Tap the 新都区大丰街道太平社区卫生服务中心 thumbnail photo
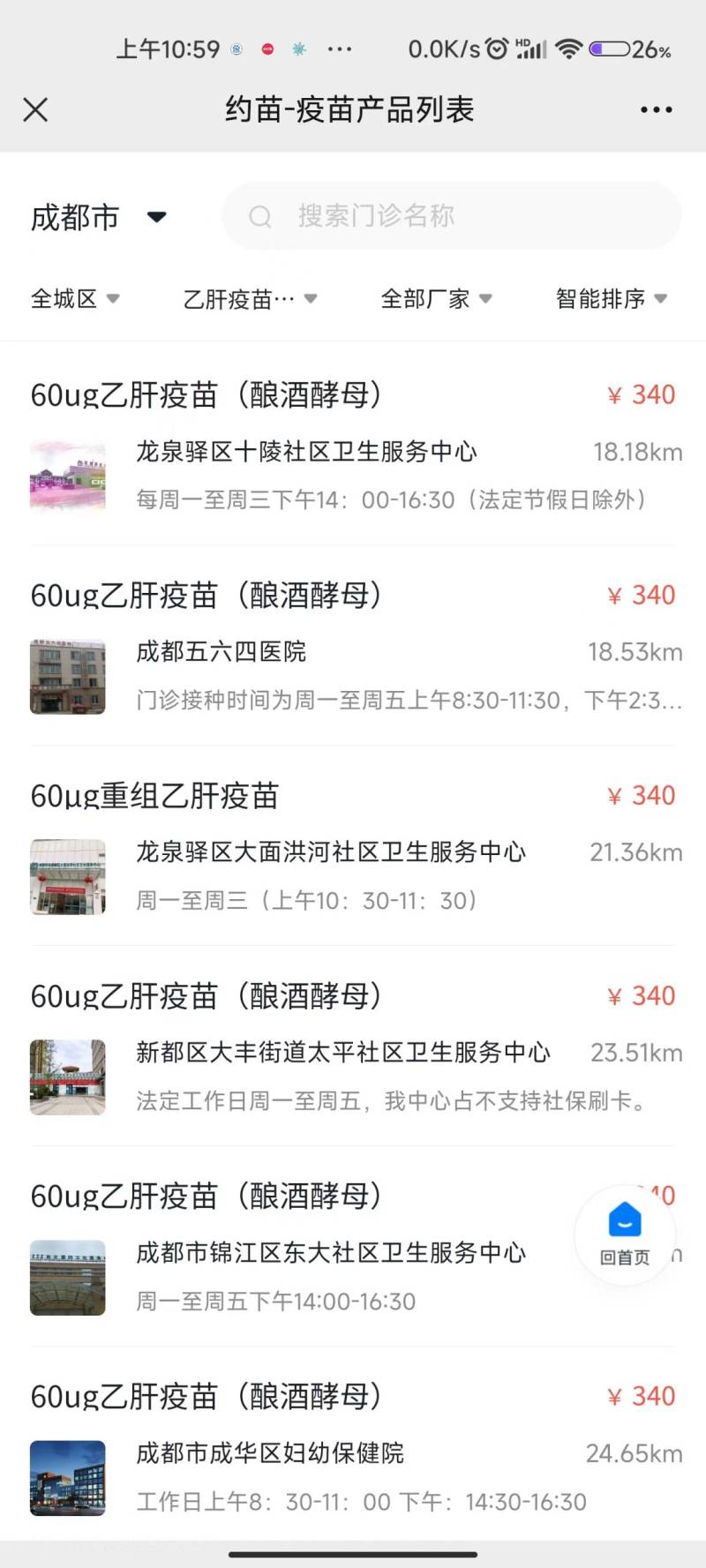This screenshot has height=1568, width=706. click(67, 1077)
